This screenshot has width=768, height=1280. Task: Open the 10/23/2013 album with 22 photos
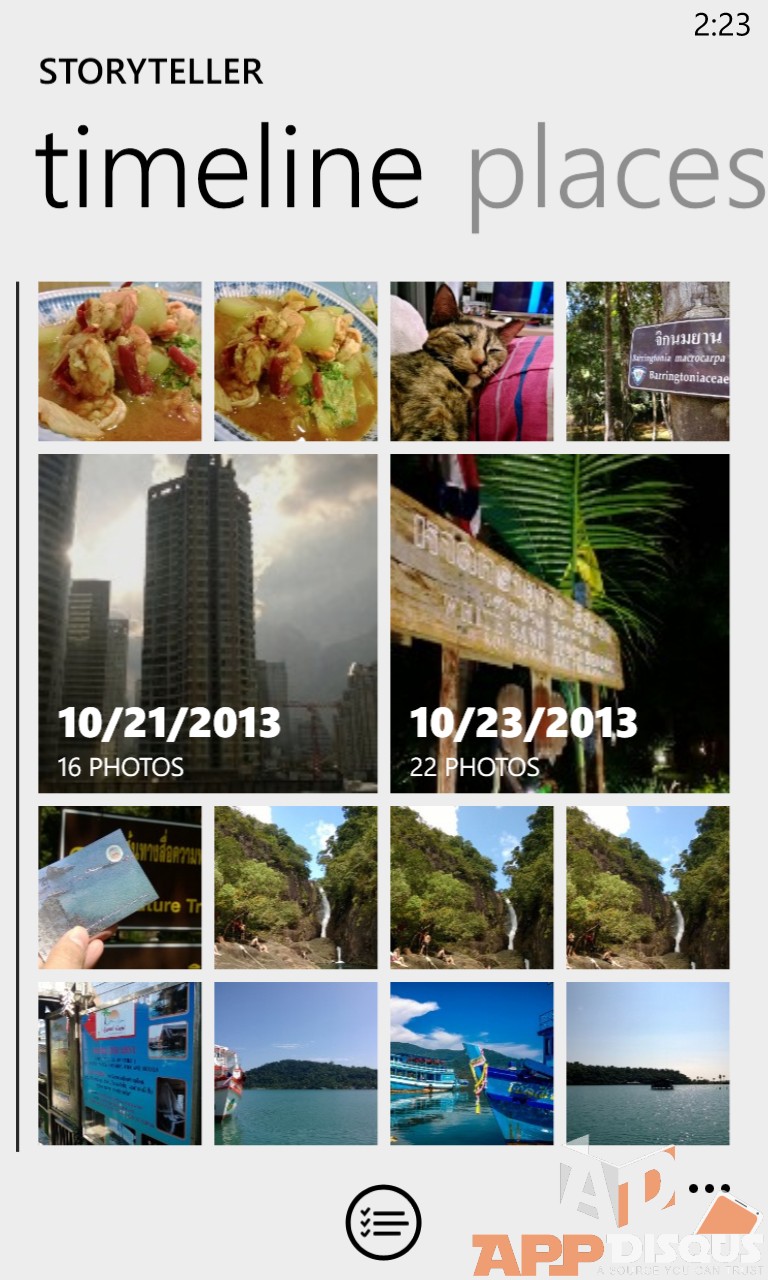click(x=560, y=623)
